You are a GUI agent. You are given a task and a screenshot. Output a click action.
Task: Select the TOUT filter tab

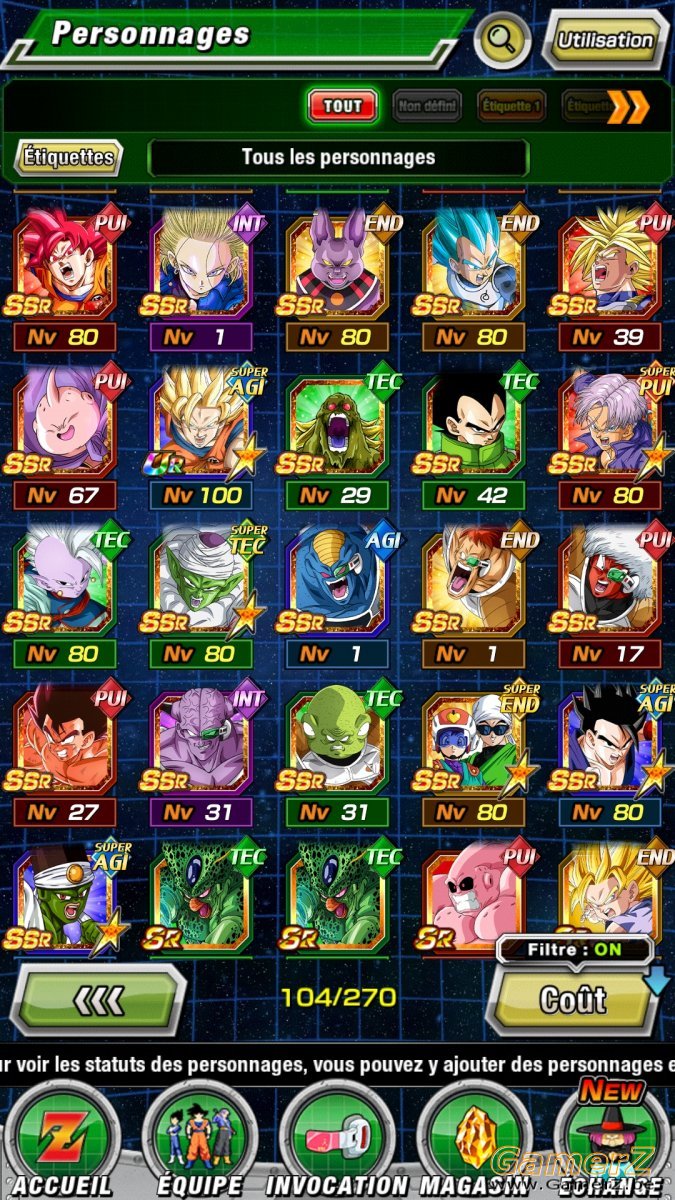(343, 106)
